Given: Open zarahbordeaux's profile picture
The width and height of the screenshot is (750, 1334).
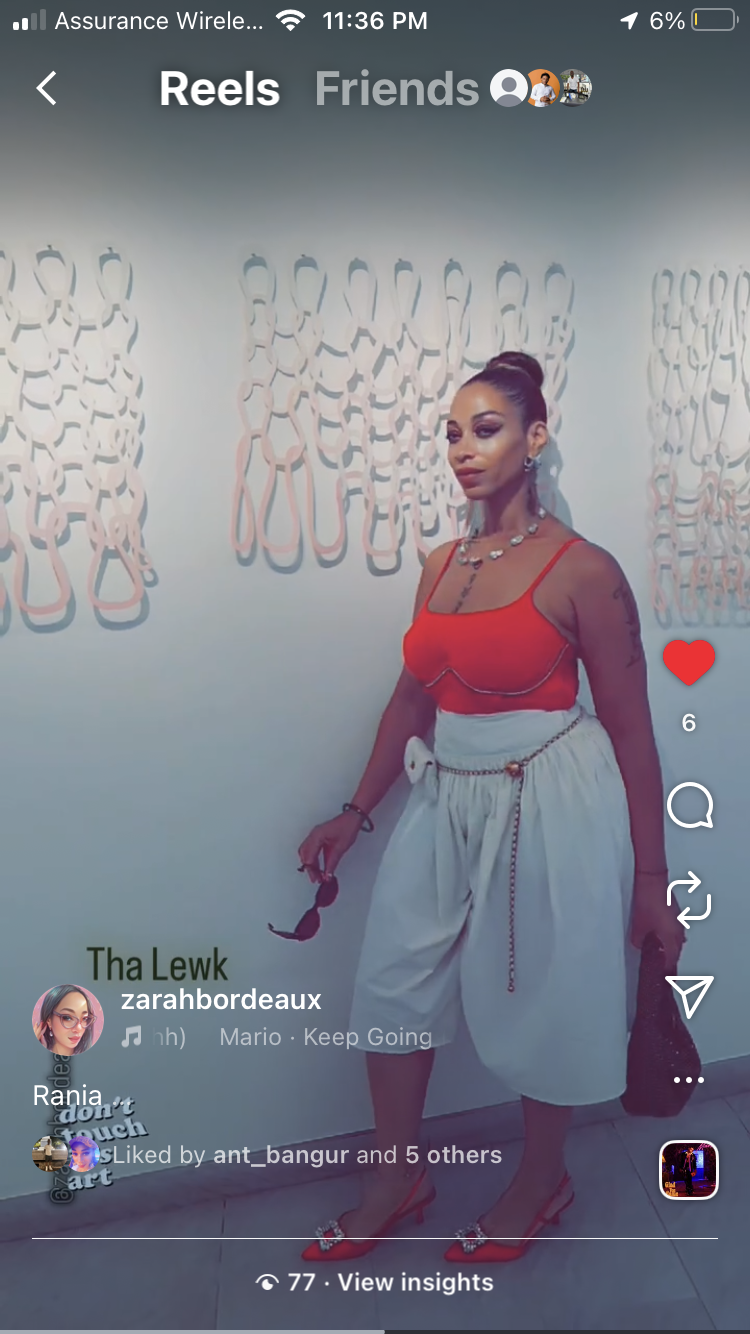Looking at the screenshot, I should 68,1020.
